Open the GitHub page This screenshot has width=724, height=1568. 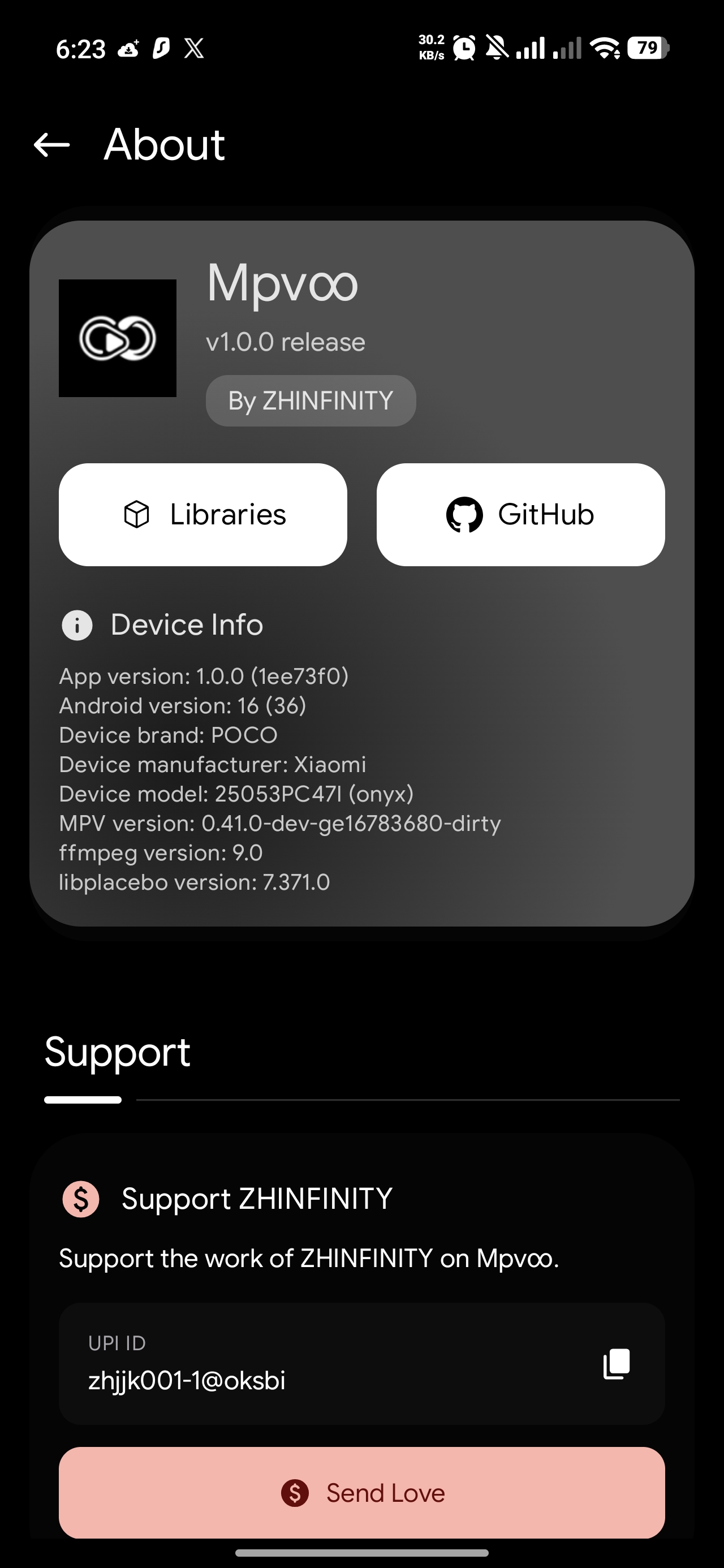pos(520,515)
